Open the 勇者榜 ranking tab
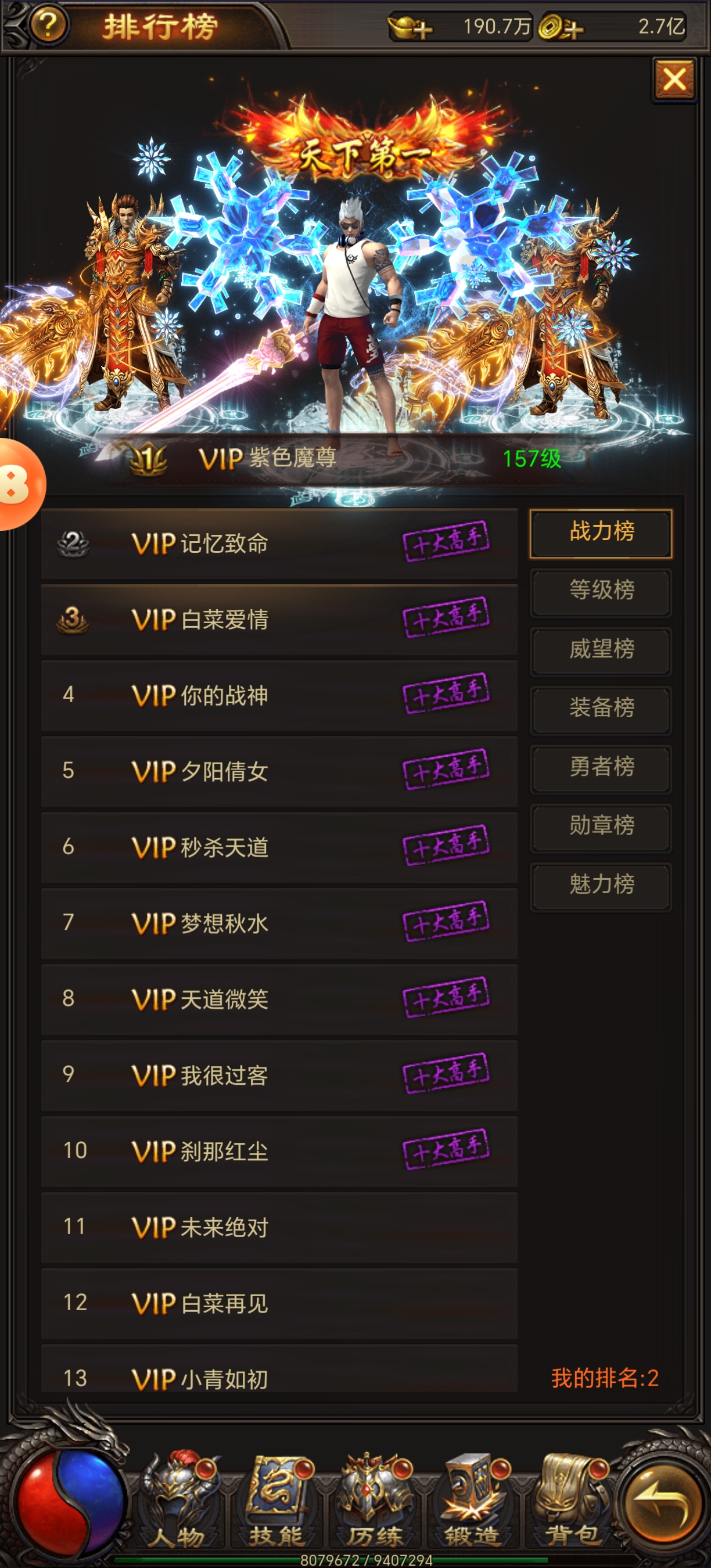This screenshot has width=711, height=1568. [x=601, y=767]
